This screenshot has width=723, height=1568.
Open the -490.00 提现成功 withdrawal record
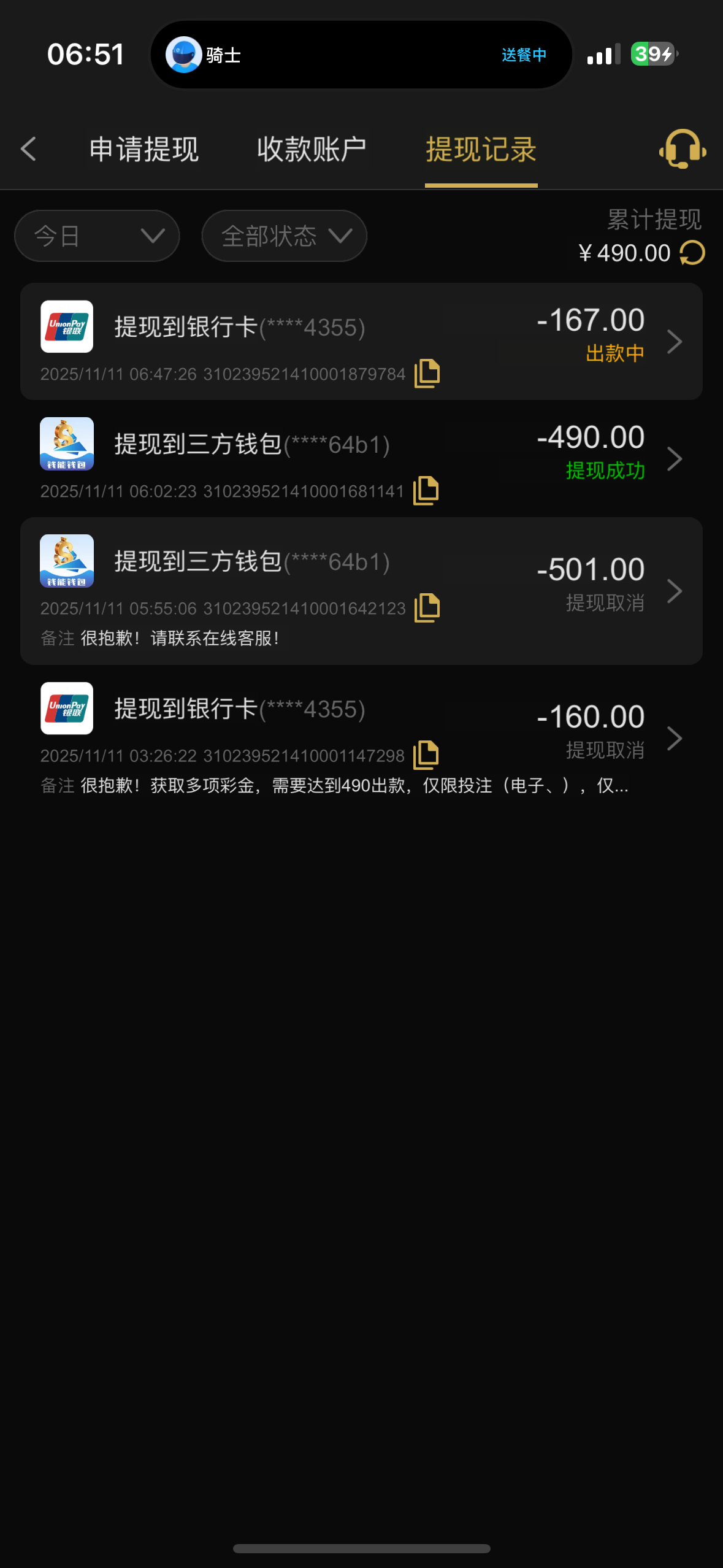[x=673, y=458]
